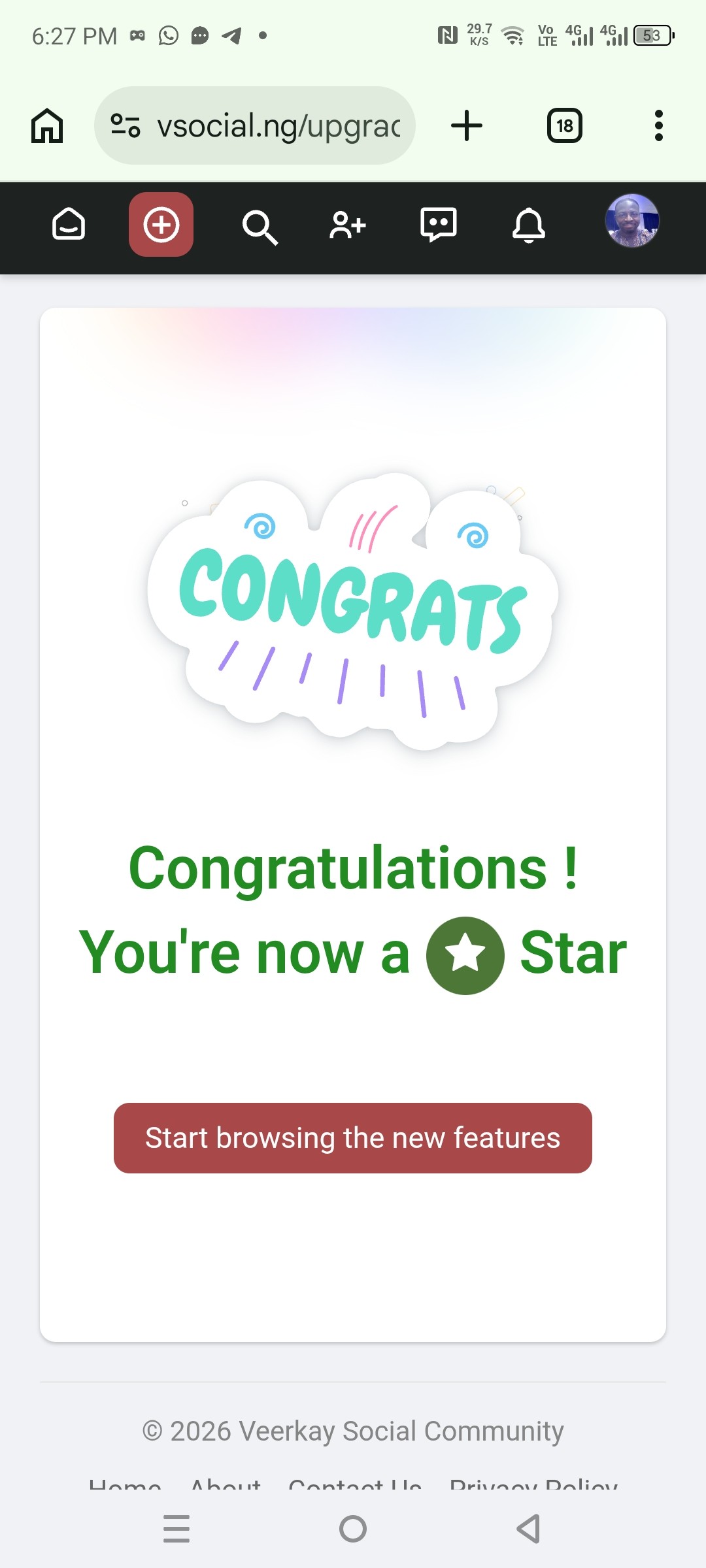Create a new post

coord(161,225)
